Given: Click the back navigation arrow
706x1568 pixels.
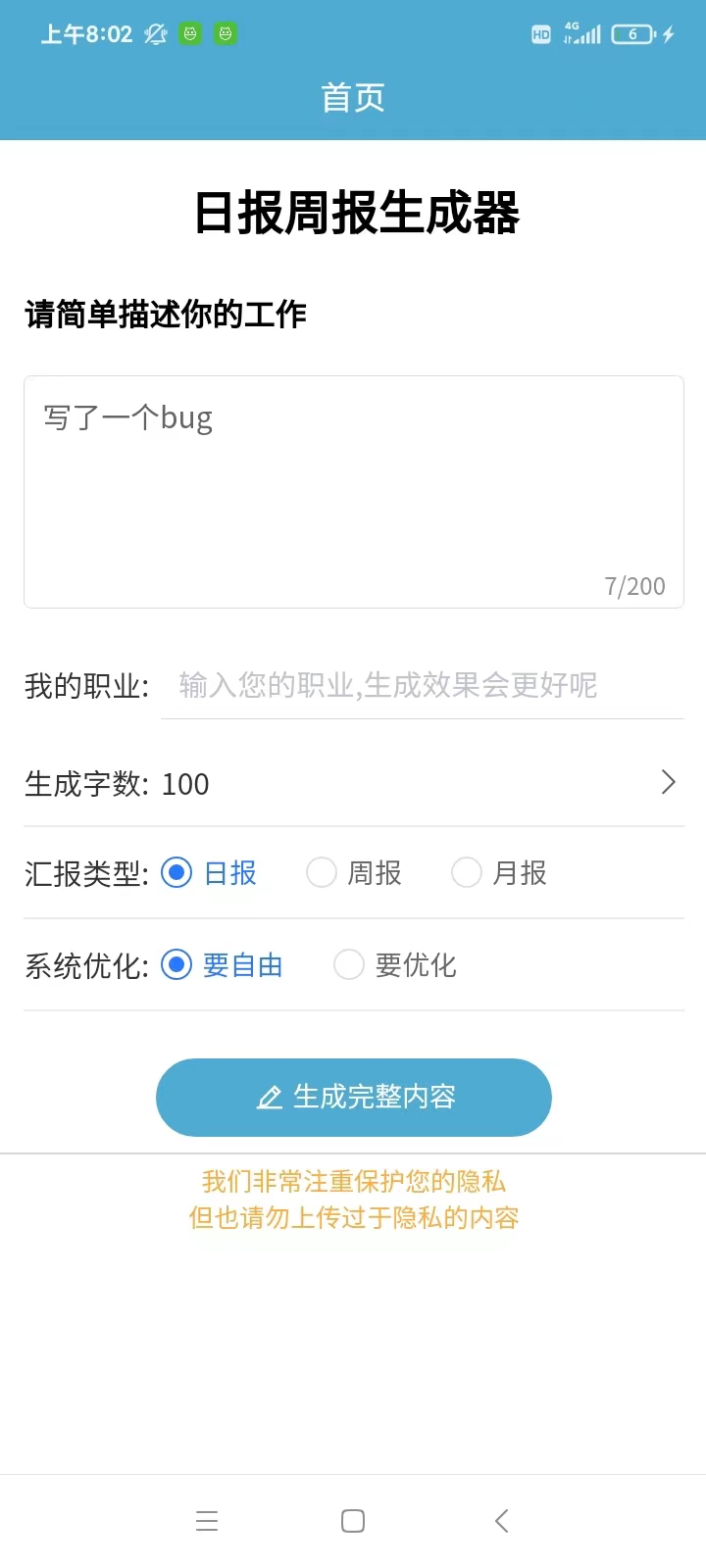Looking at the screenshot, I should point(500,1520).
